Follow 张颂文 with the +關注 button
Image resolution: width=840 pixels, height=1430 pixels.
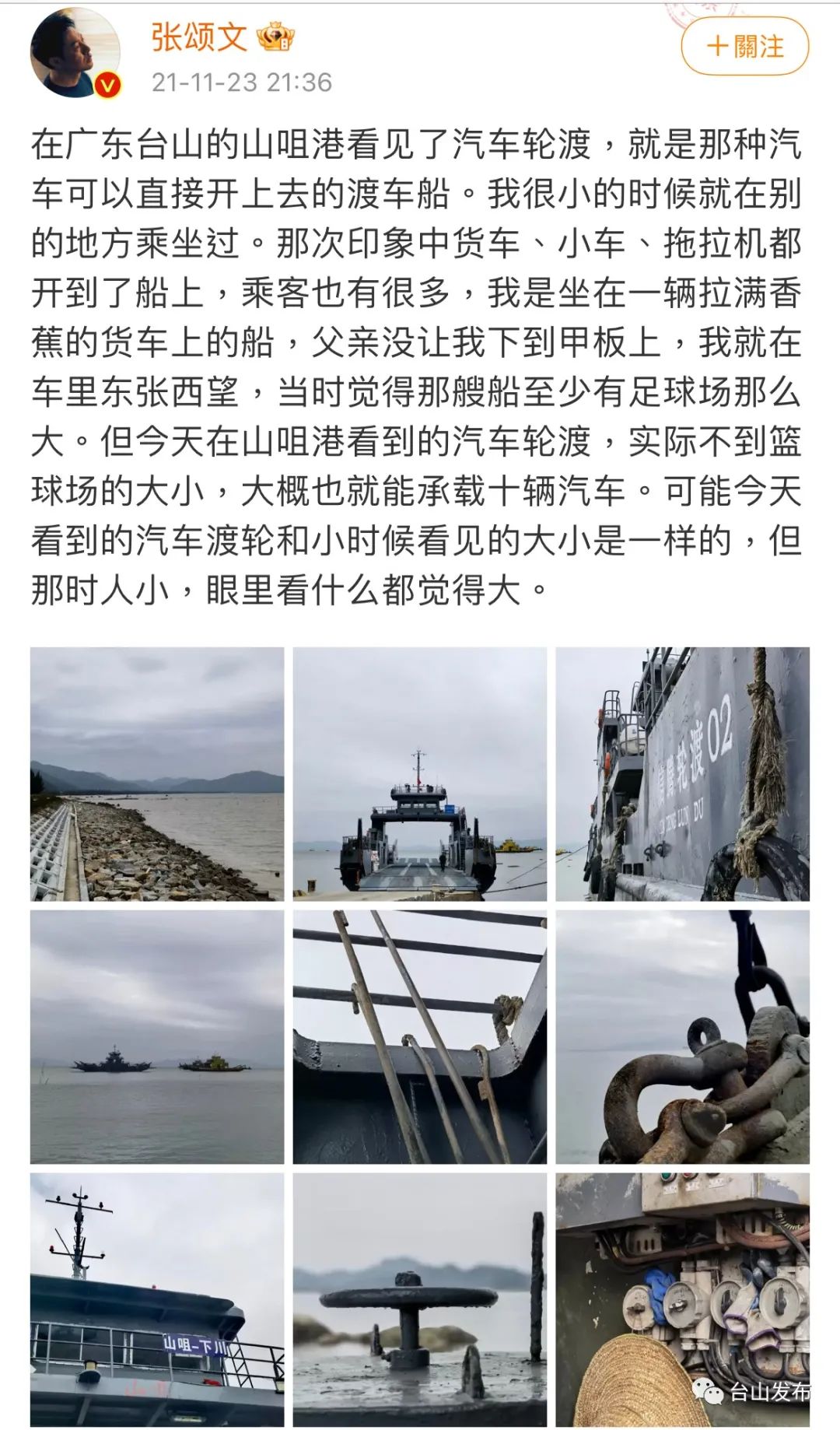click(x=744, y=47)
